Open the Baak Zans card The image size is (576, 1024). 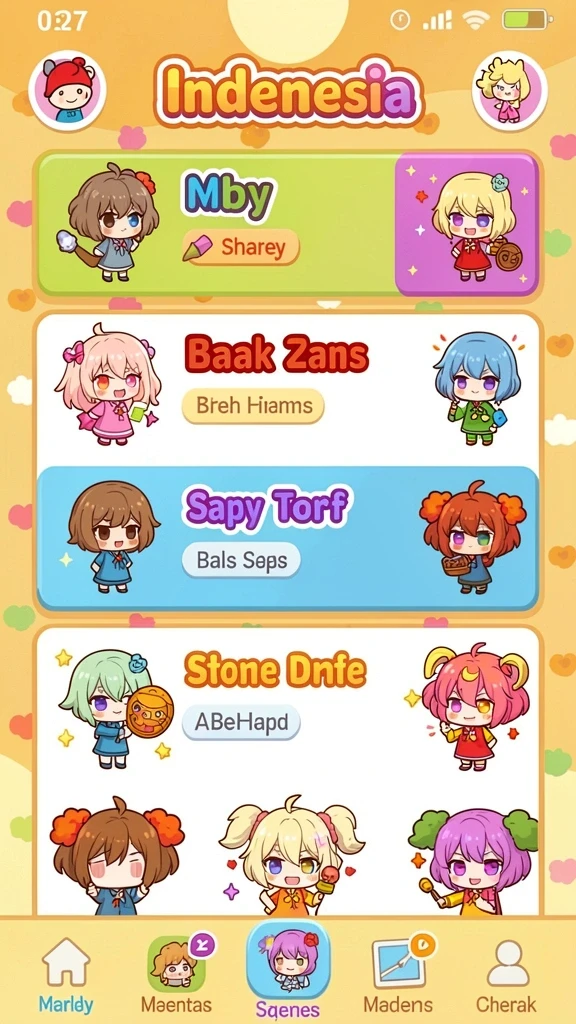tap(288, 390)
